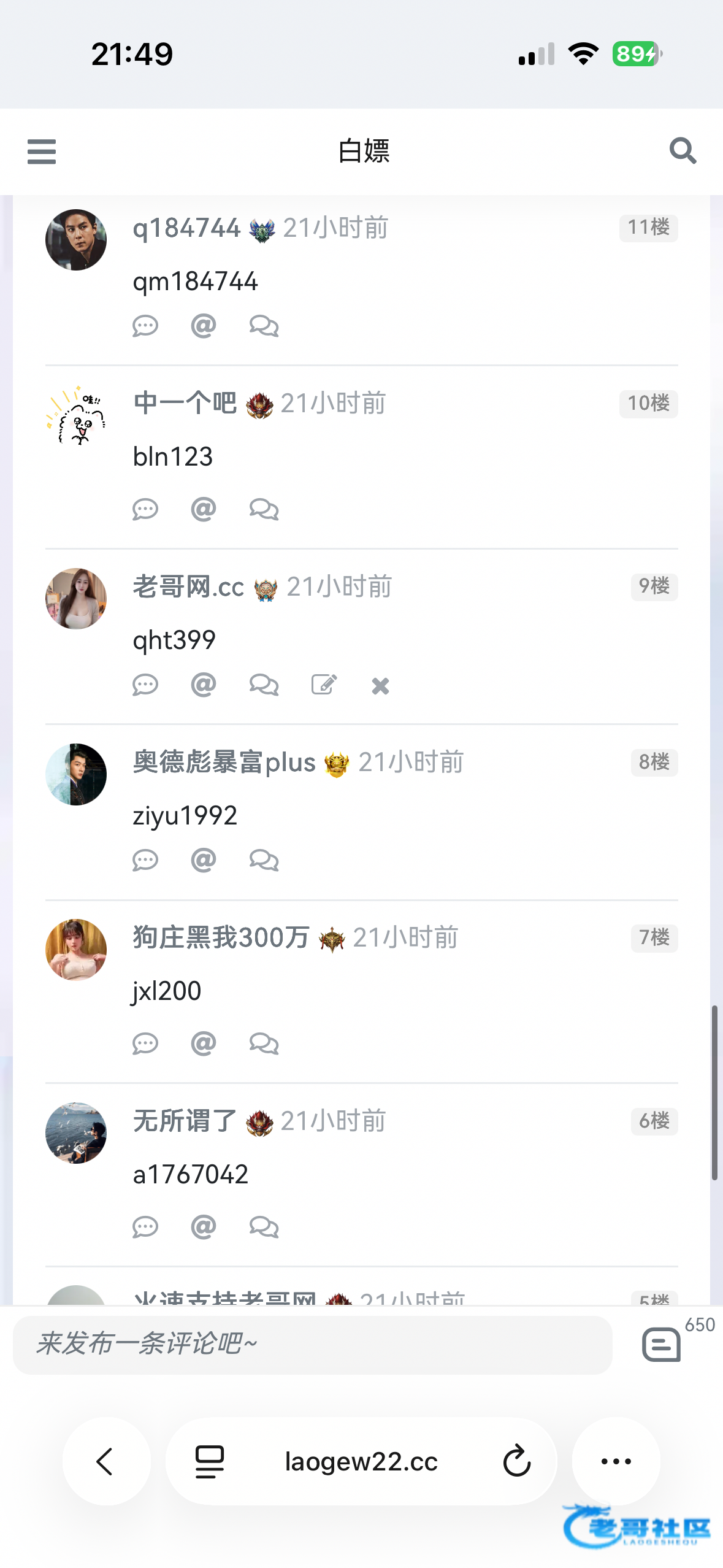Mention q184744 with the @ icon
This screenshot has height=1568, width=723.
pos(204,326)
